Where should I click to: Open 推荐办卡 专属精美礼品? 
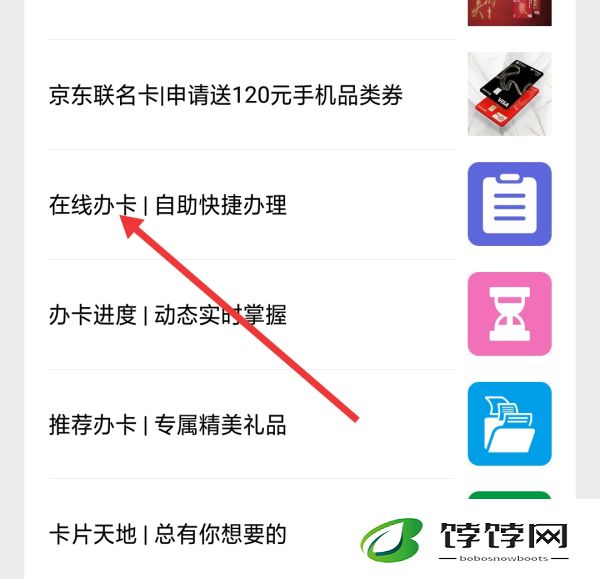click(168, 425)
